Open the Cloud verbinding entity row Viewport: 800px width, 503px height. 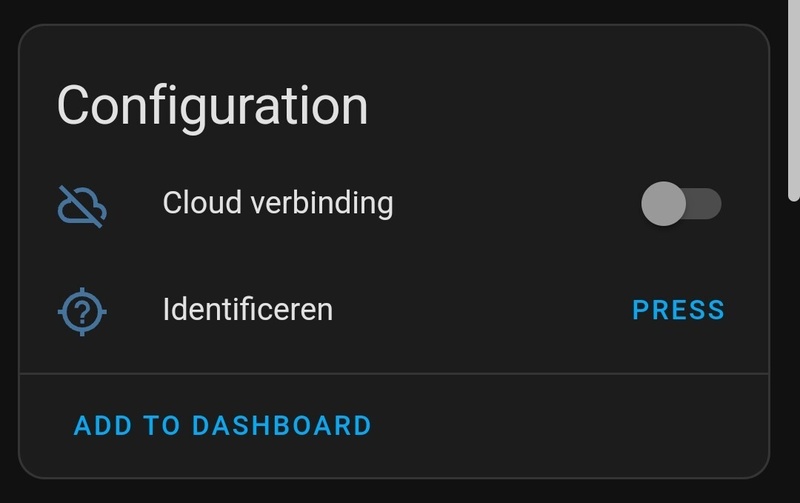pyautogui.click(x=278, y=204)
